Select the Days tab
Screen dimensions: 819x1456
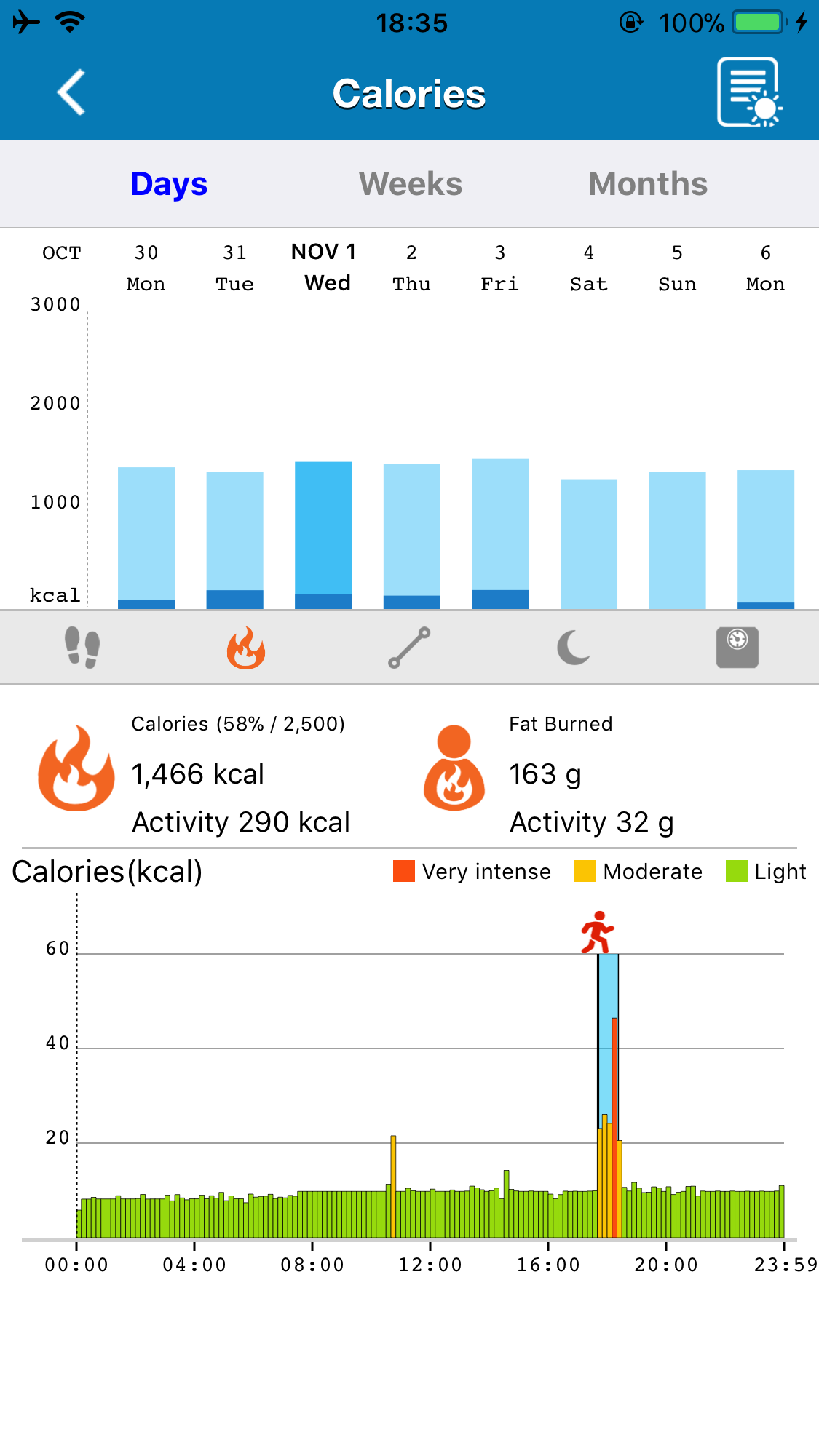pos(169,184)
